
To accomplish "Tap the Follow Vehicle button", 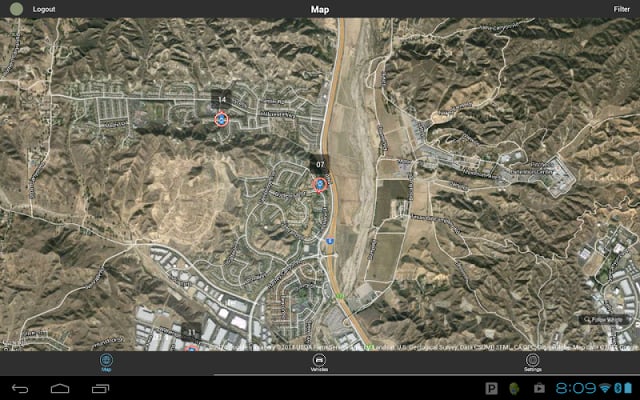I will [x=602, y=320].
